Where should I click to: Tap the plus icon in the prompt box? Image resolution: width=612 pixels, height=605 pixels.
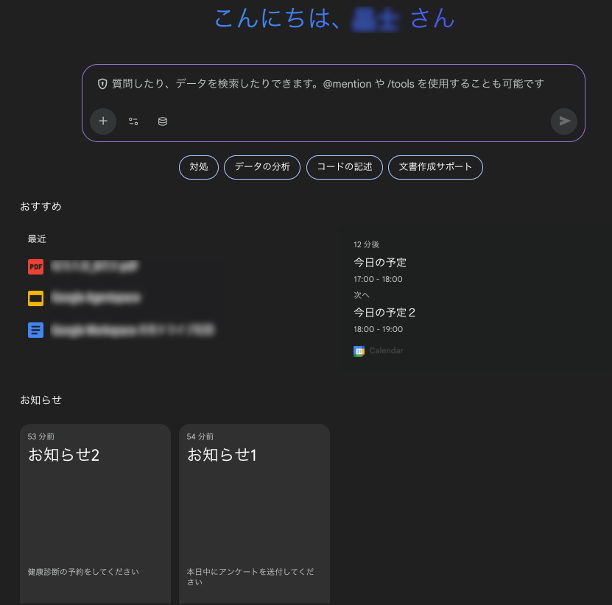(103, 121)
